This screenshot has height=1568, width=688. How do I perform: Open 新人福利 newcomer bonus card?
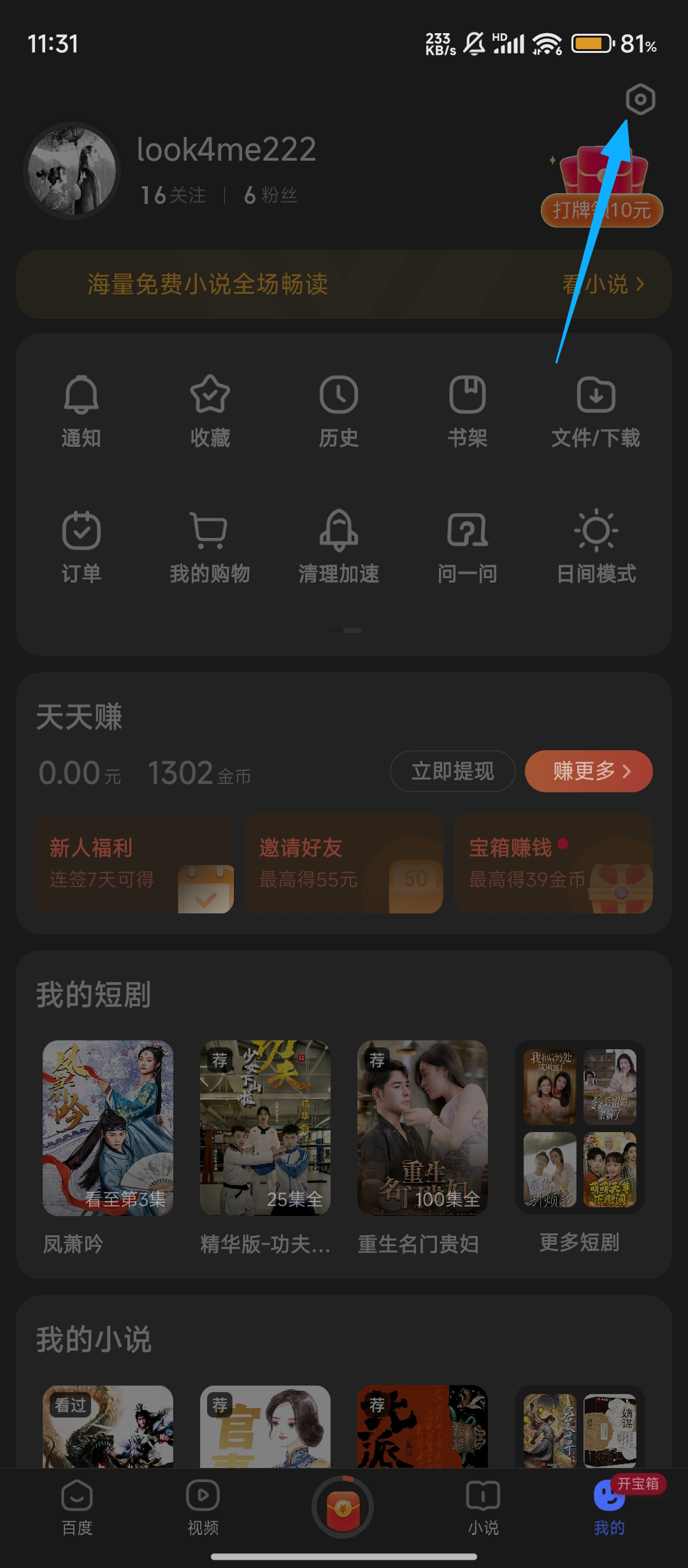[x=135, y=863]
